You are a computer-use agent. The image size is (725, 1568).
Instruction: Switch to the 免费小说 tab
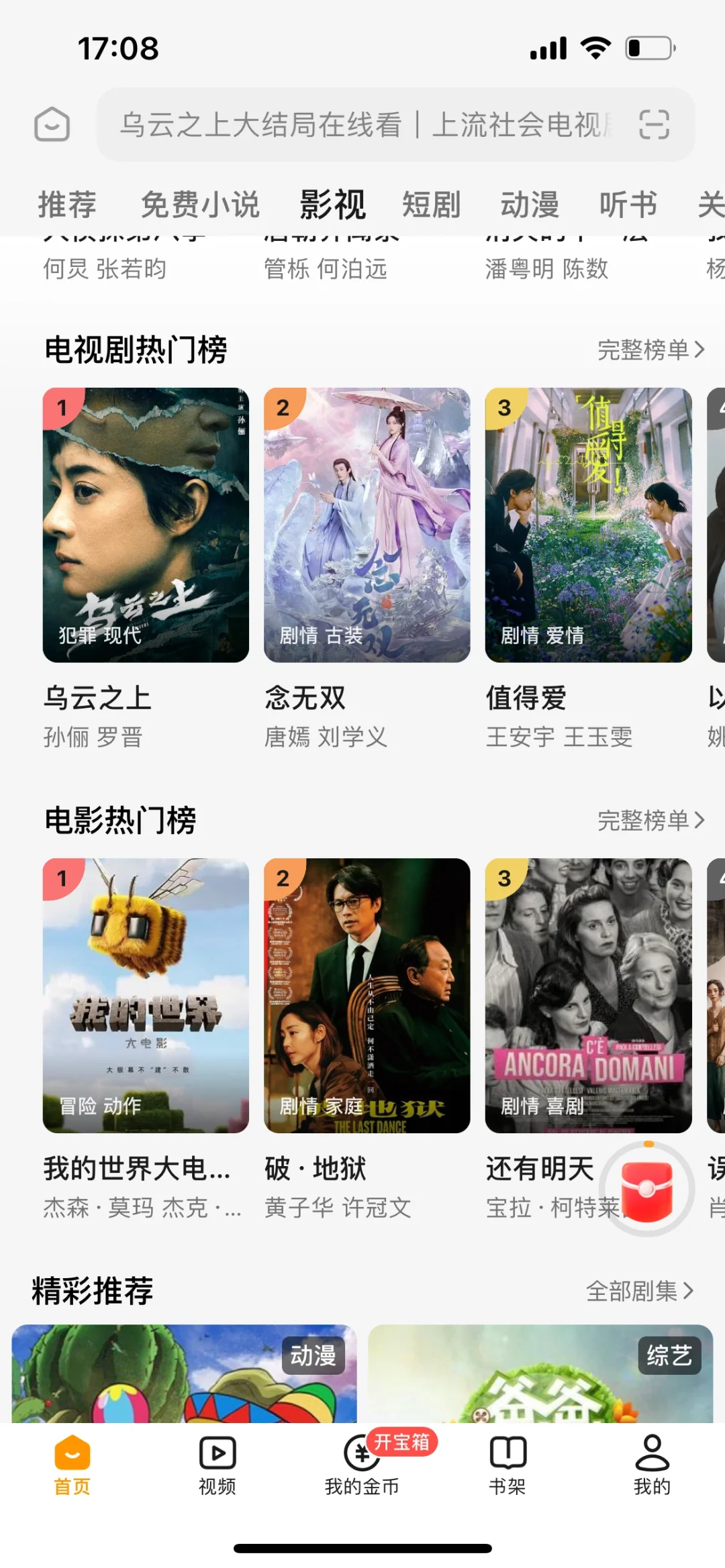click(x=200, y=205)
